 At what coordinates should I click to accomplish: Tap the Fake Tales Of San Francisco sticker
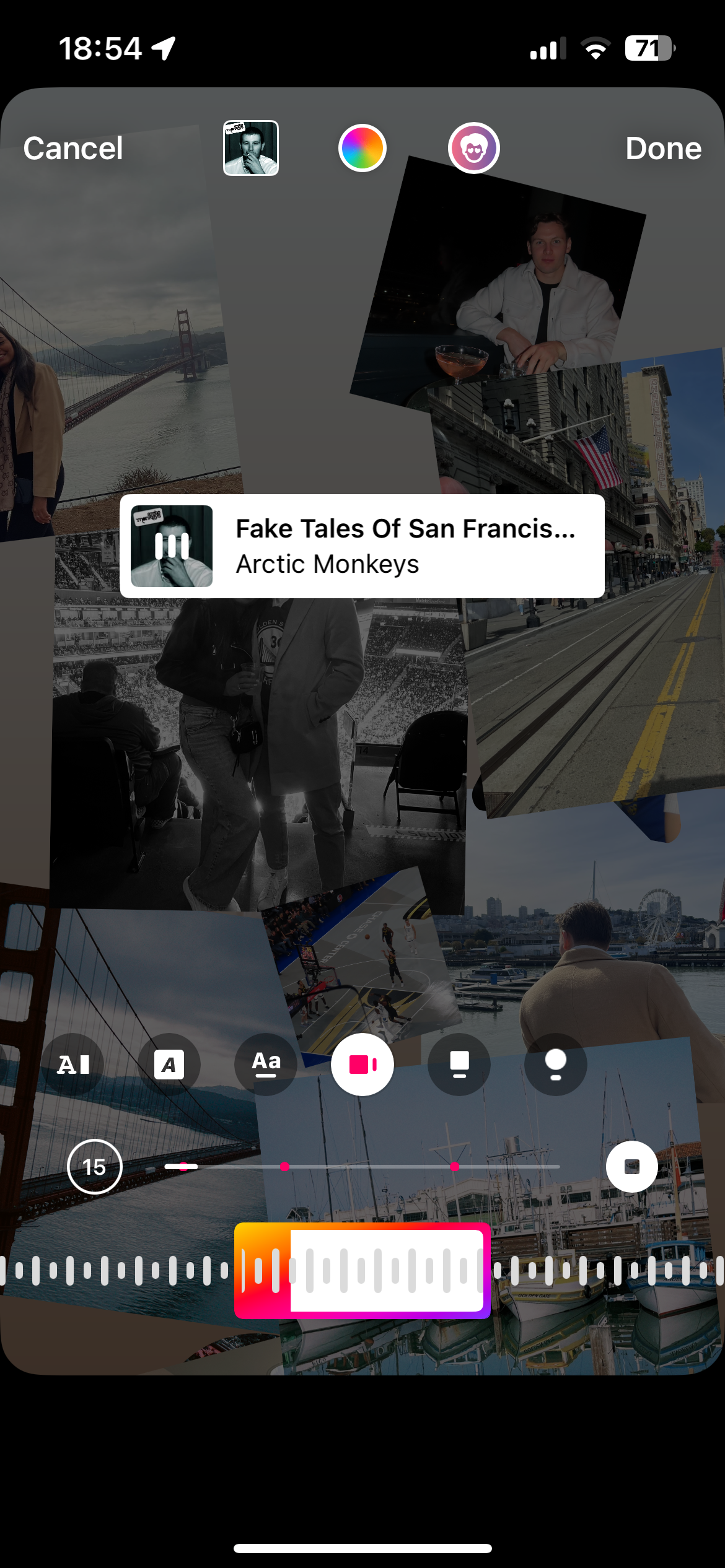point(362,546)
